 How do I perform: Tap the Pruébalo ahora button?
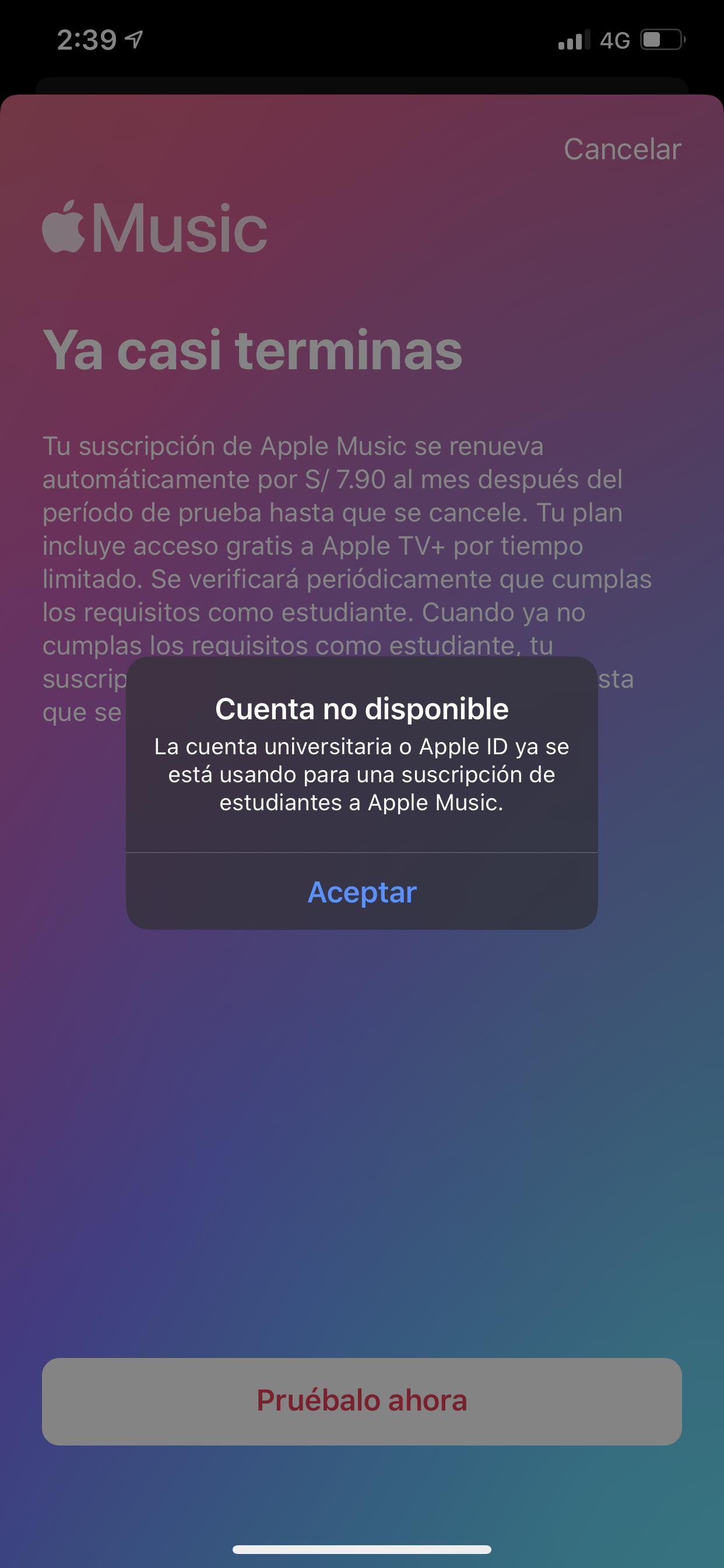click(362, 1401)
